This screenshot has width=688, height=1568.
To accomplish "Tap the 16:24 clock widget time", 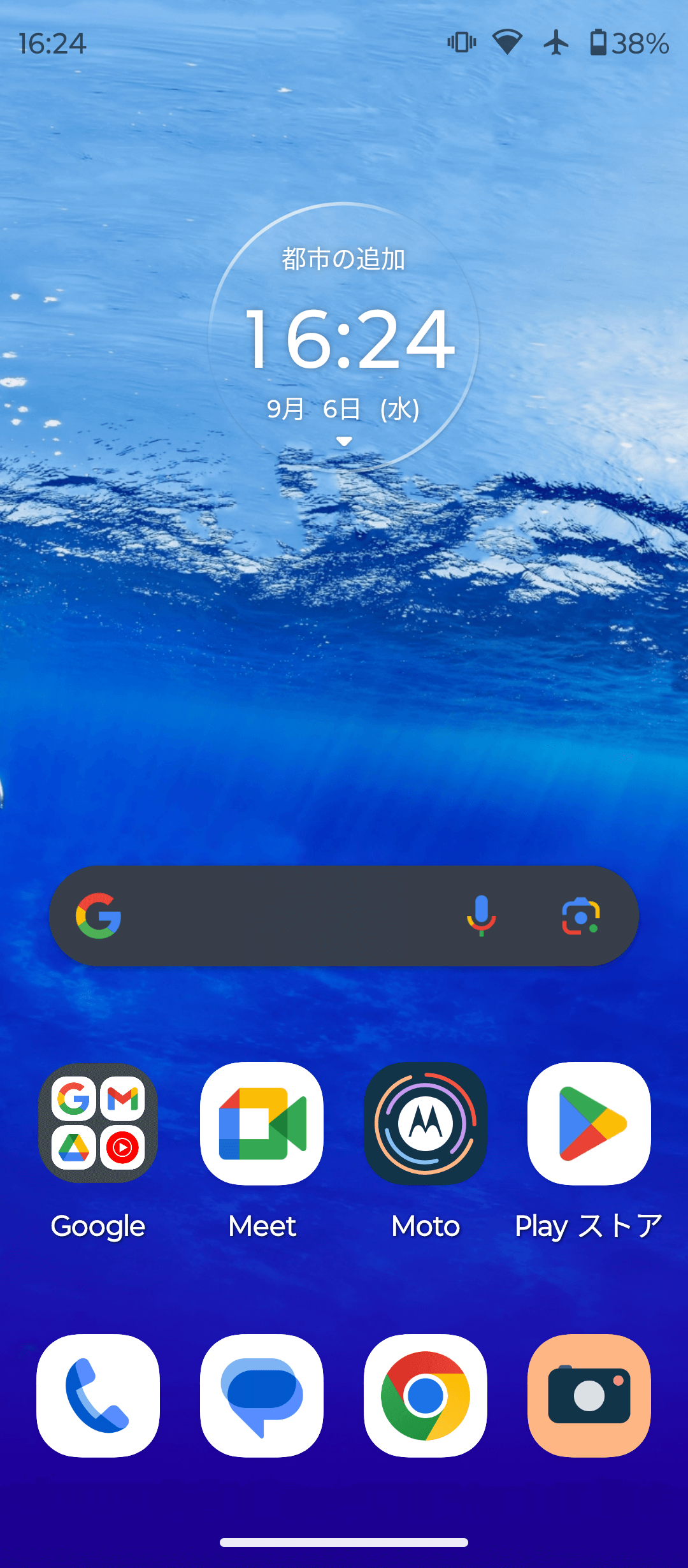I will [350, 338].
